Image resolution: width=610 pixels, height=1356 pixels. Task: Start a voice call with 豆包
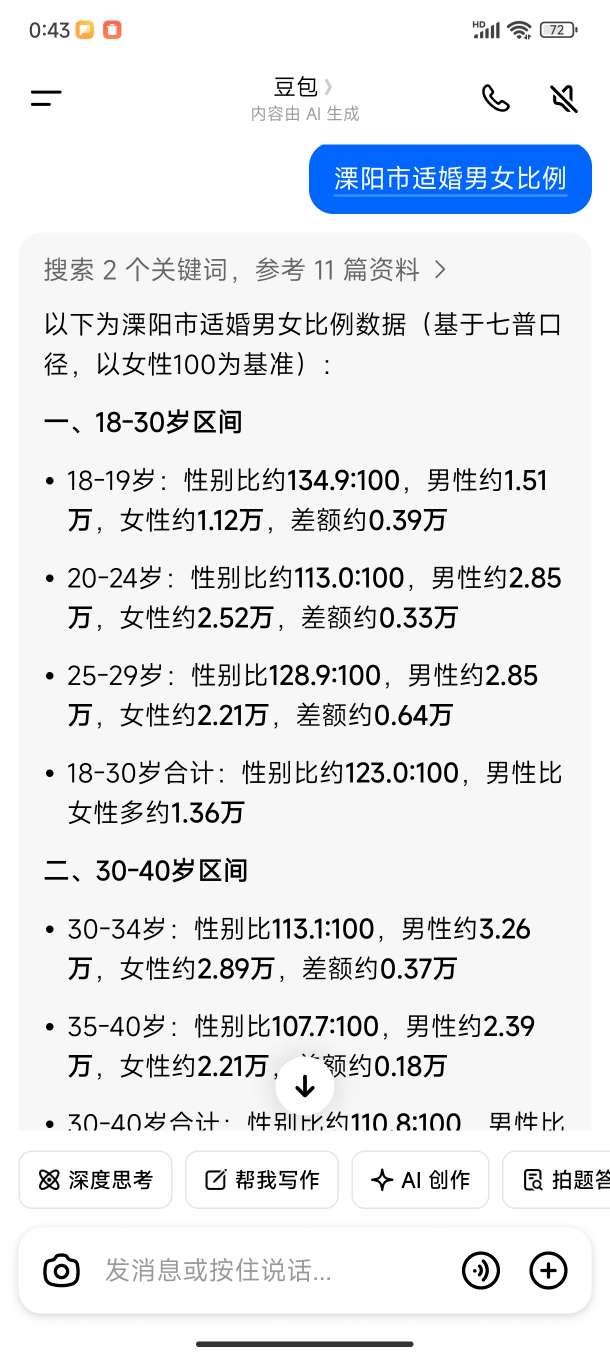(x=496, y=98)
